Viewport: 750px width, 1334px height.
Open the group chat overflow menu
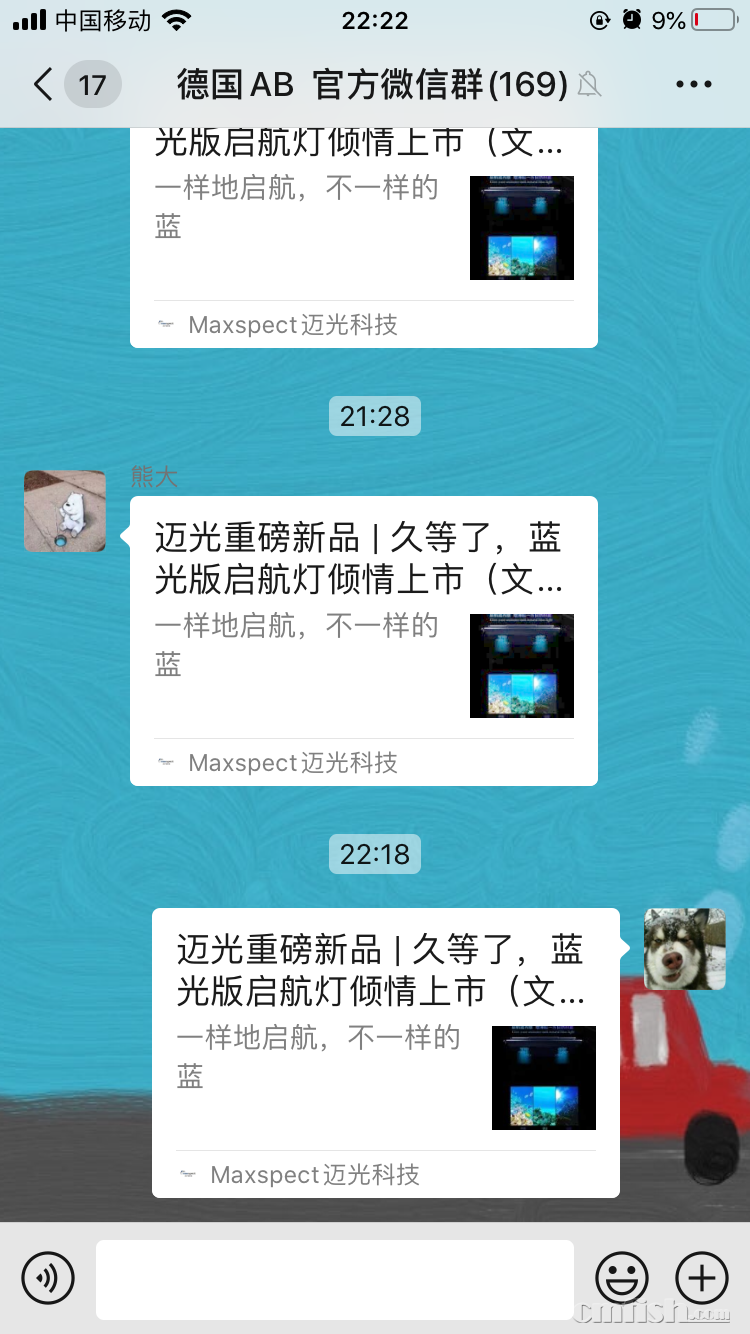[693, 85]
